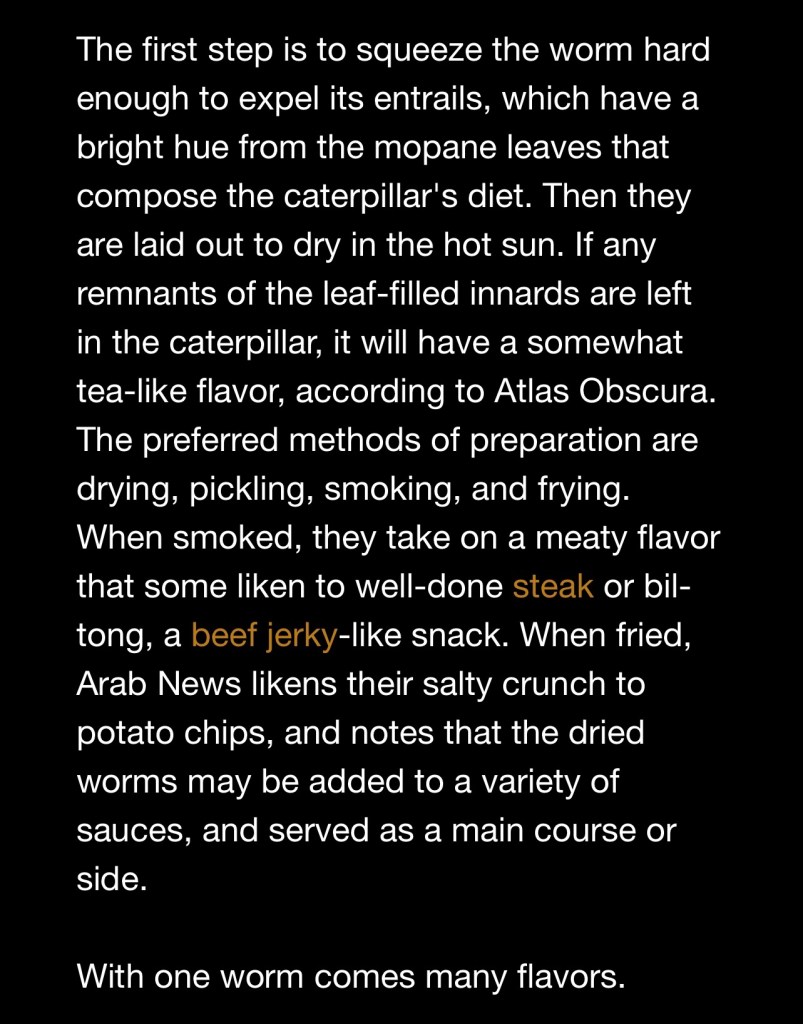The width and height of the screenshot is (803, 1024).
Task: Follow the 'beef jerky' hyperlink
Action: pyautogui.click(x=263, y=635)
